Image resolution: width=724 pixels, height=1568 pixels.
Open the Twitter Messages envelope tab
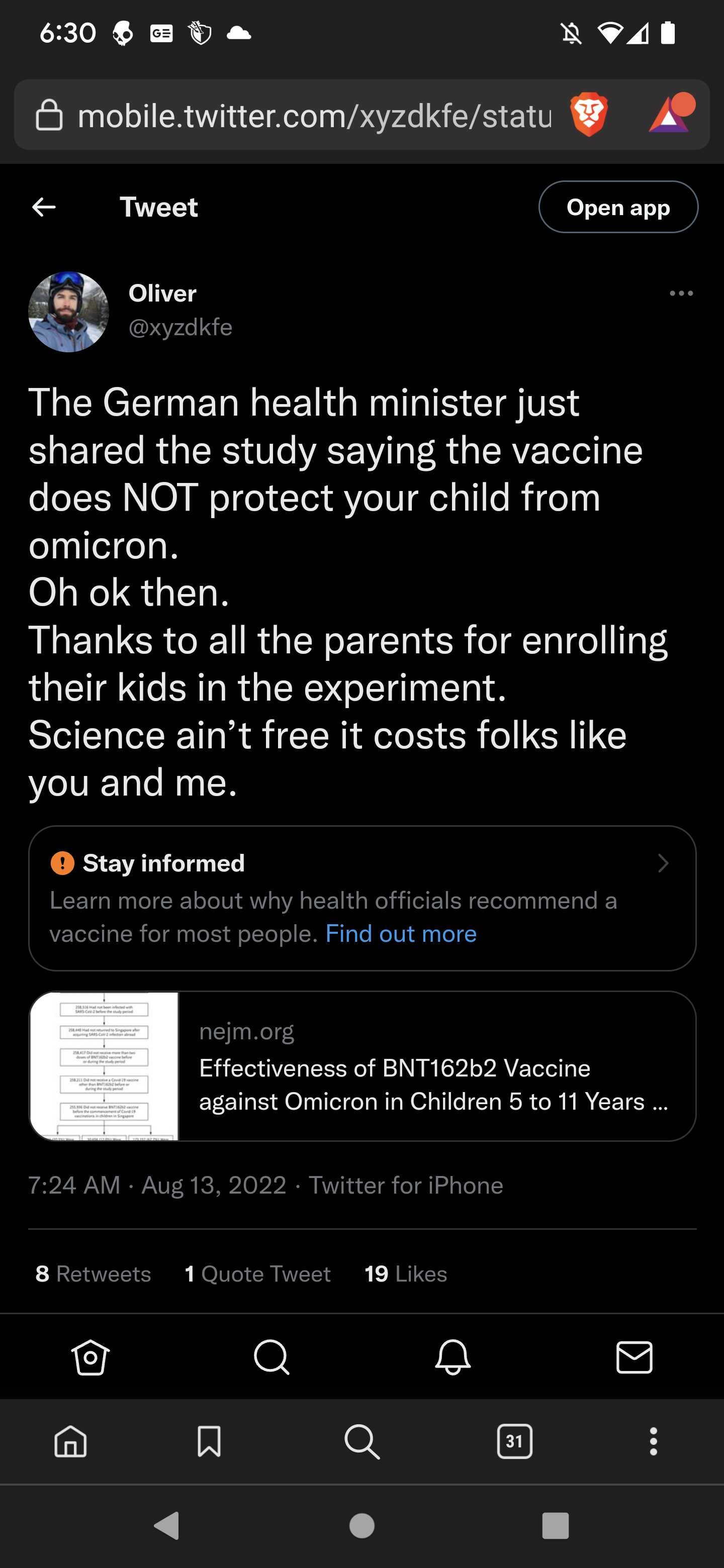634,1357
